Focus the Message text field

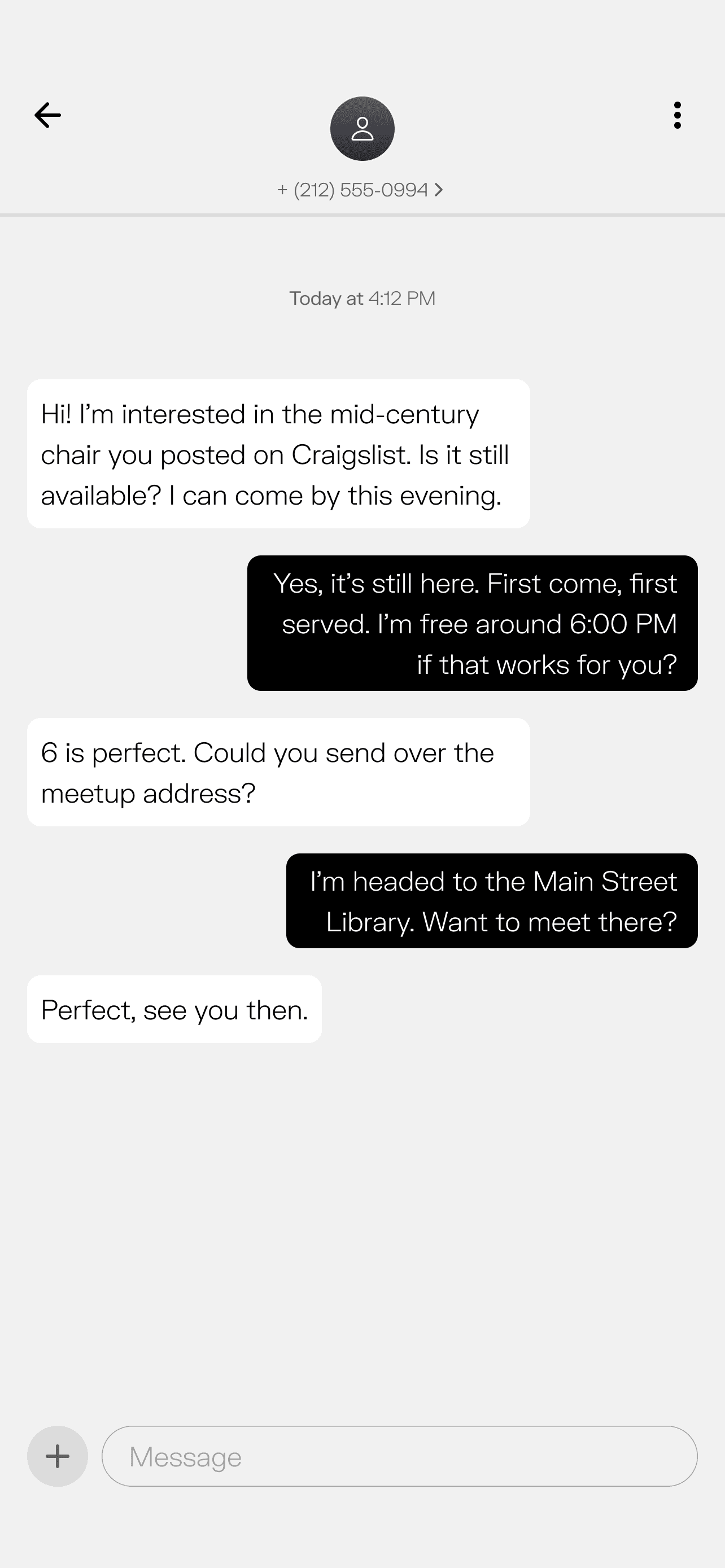[x=399, y=1456]
